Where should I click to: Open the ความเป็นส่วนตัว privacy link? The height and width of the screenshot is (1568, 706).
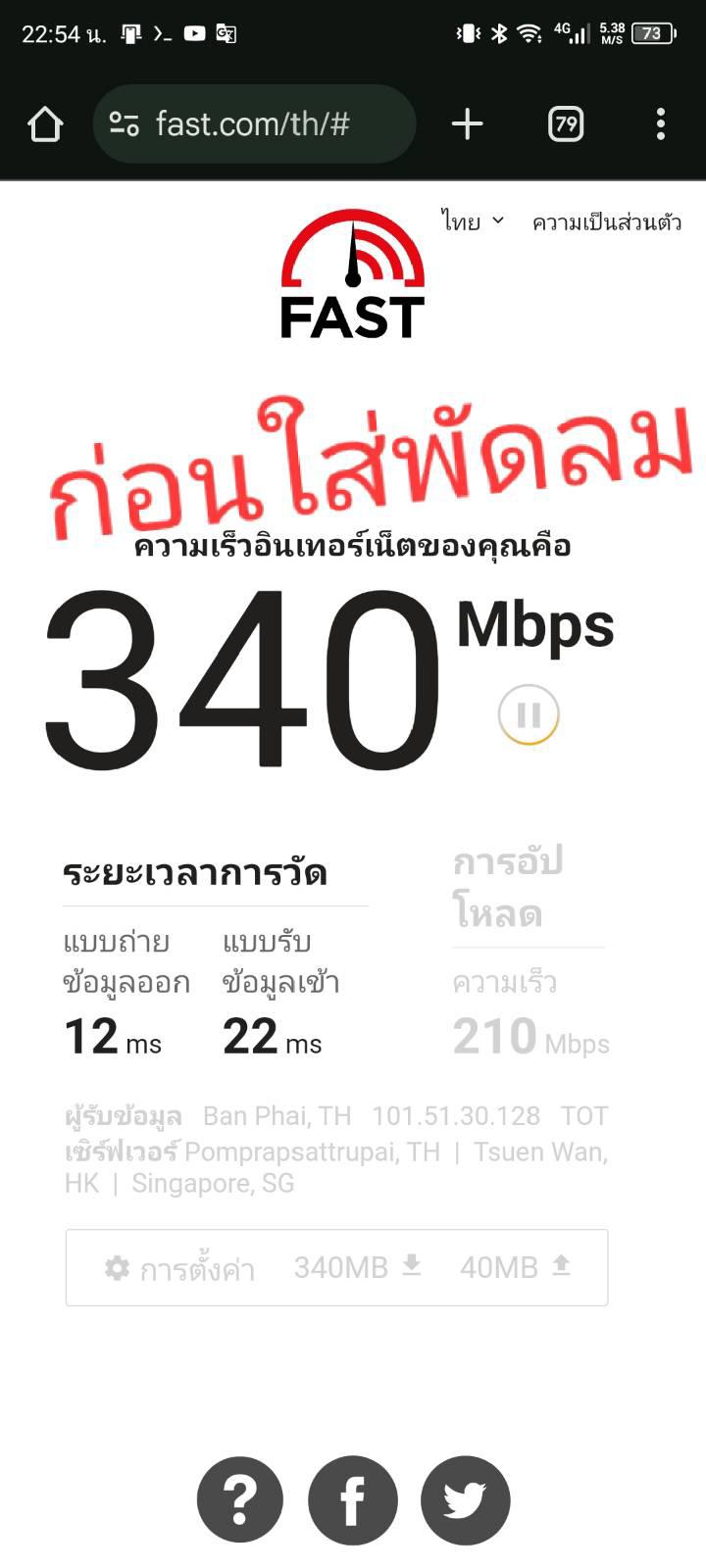(x=607, y=222)
